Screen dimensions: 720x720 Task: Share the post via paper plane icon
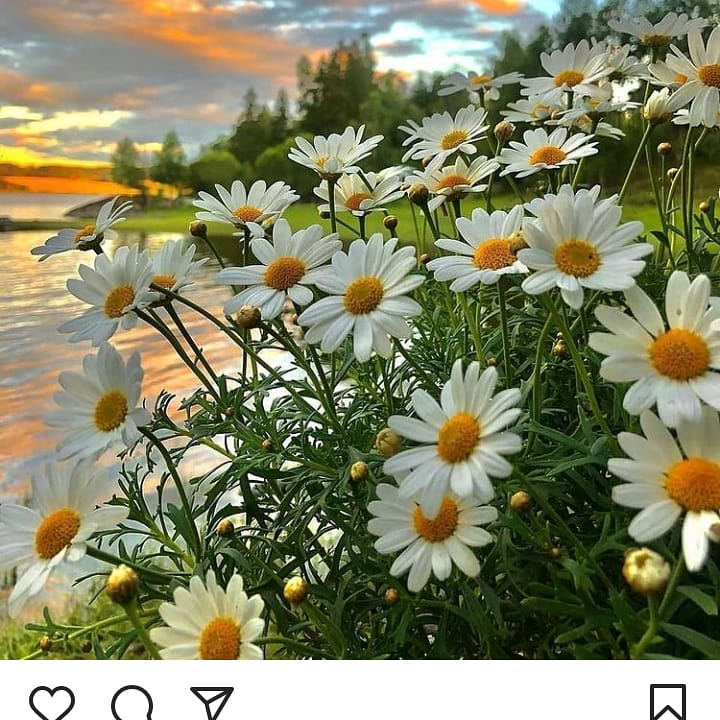[211, 703]
